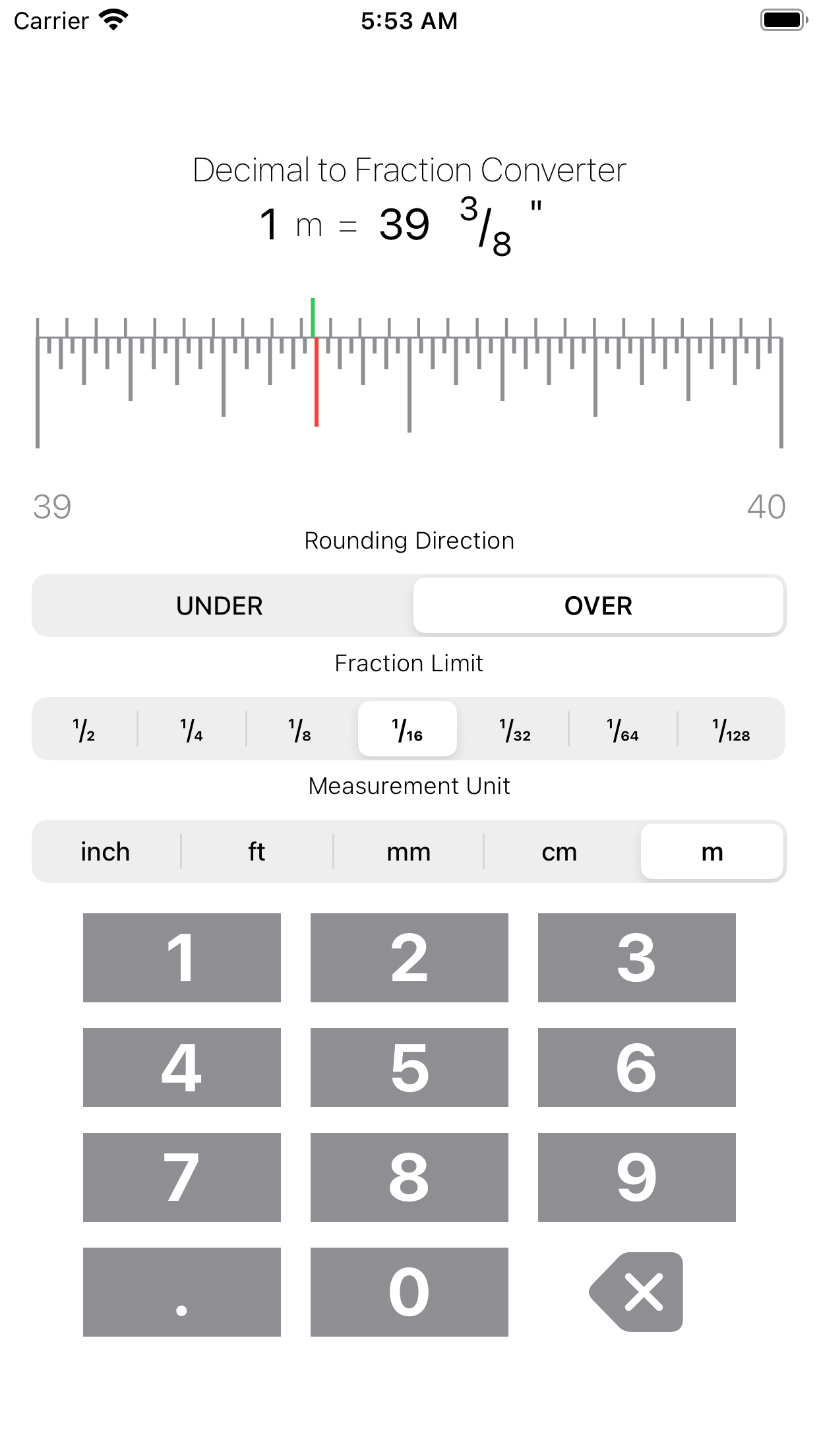Tap the 5 key on the keypad
Screen dimensions: 819x1456
[409, 1068]
